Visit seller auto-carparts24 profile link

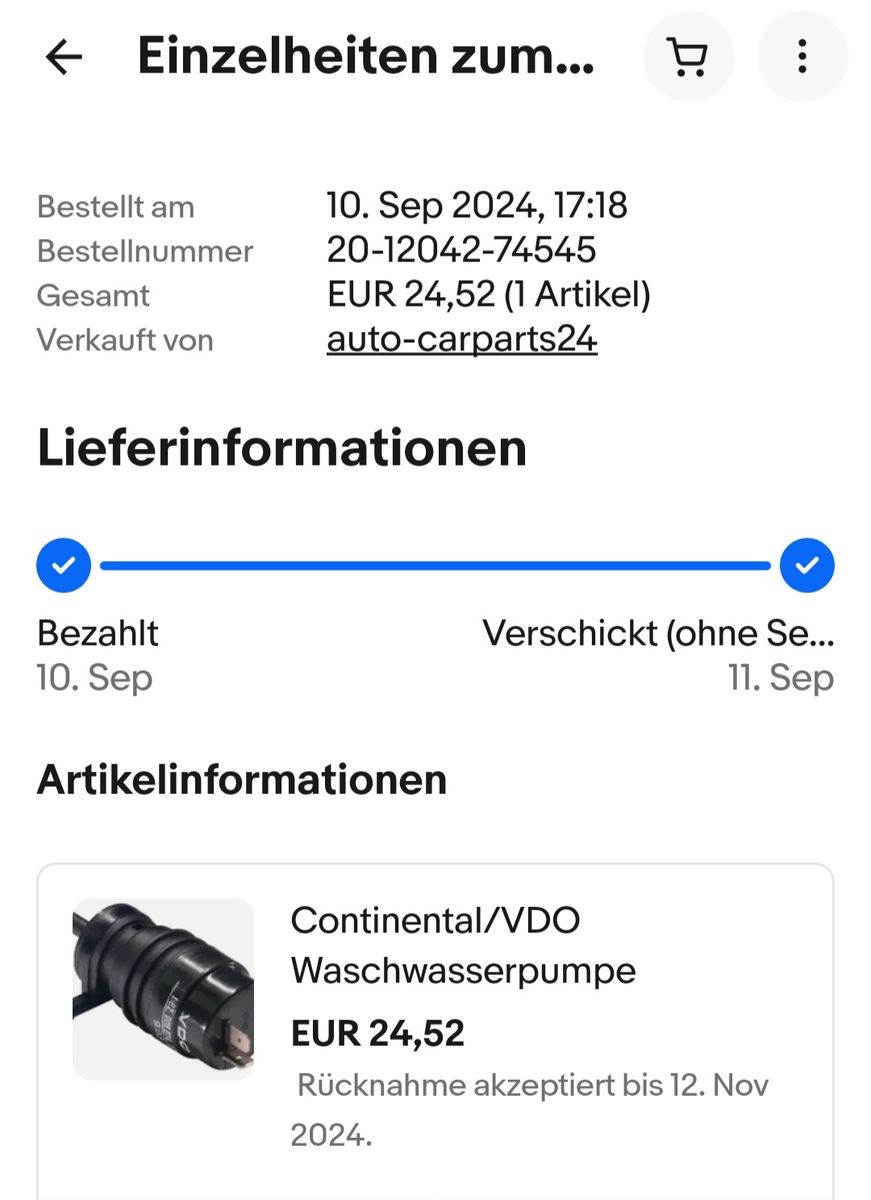click(x=462, y=340)
